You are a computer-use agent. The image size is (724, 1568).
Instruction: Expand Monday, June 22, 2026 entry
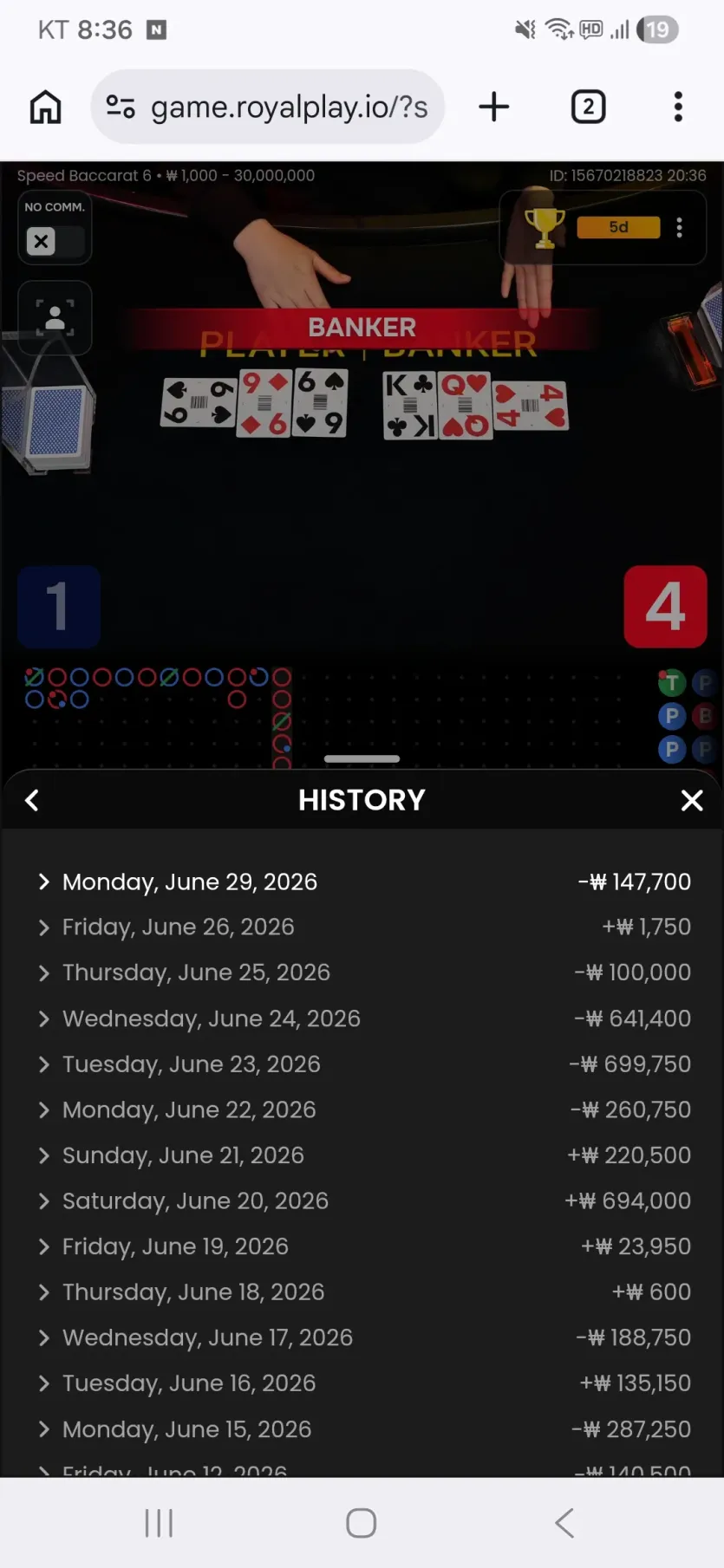[x=362, y=1109]
